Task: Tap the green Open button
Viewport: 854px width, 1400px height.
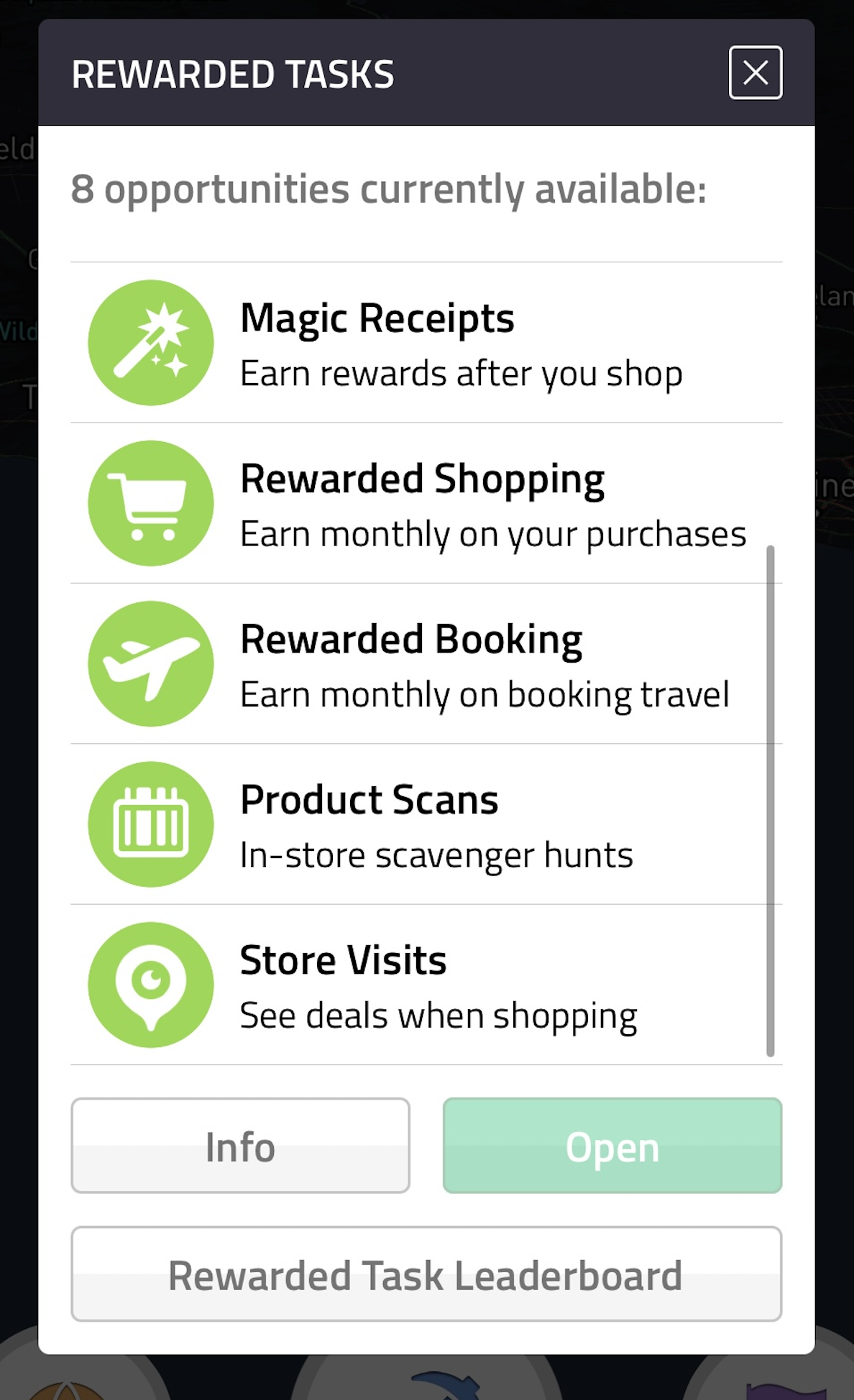Action: [612, 1146]
